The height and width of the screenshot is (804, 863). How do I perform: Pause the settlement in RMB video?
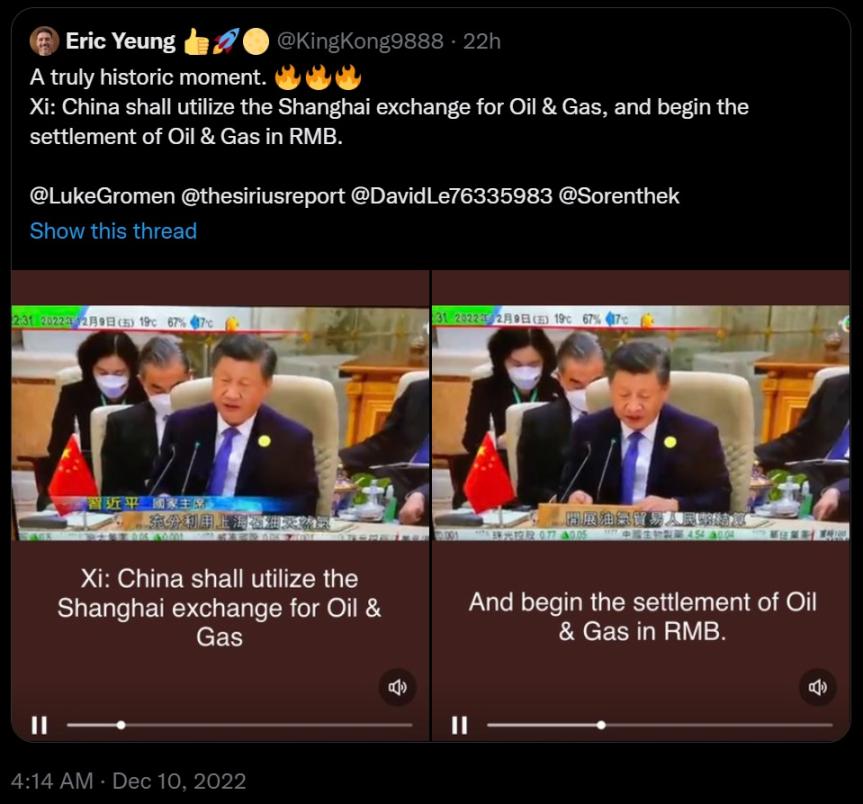(x=459, y=725)
